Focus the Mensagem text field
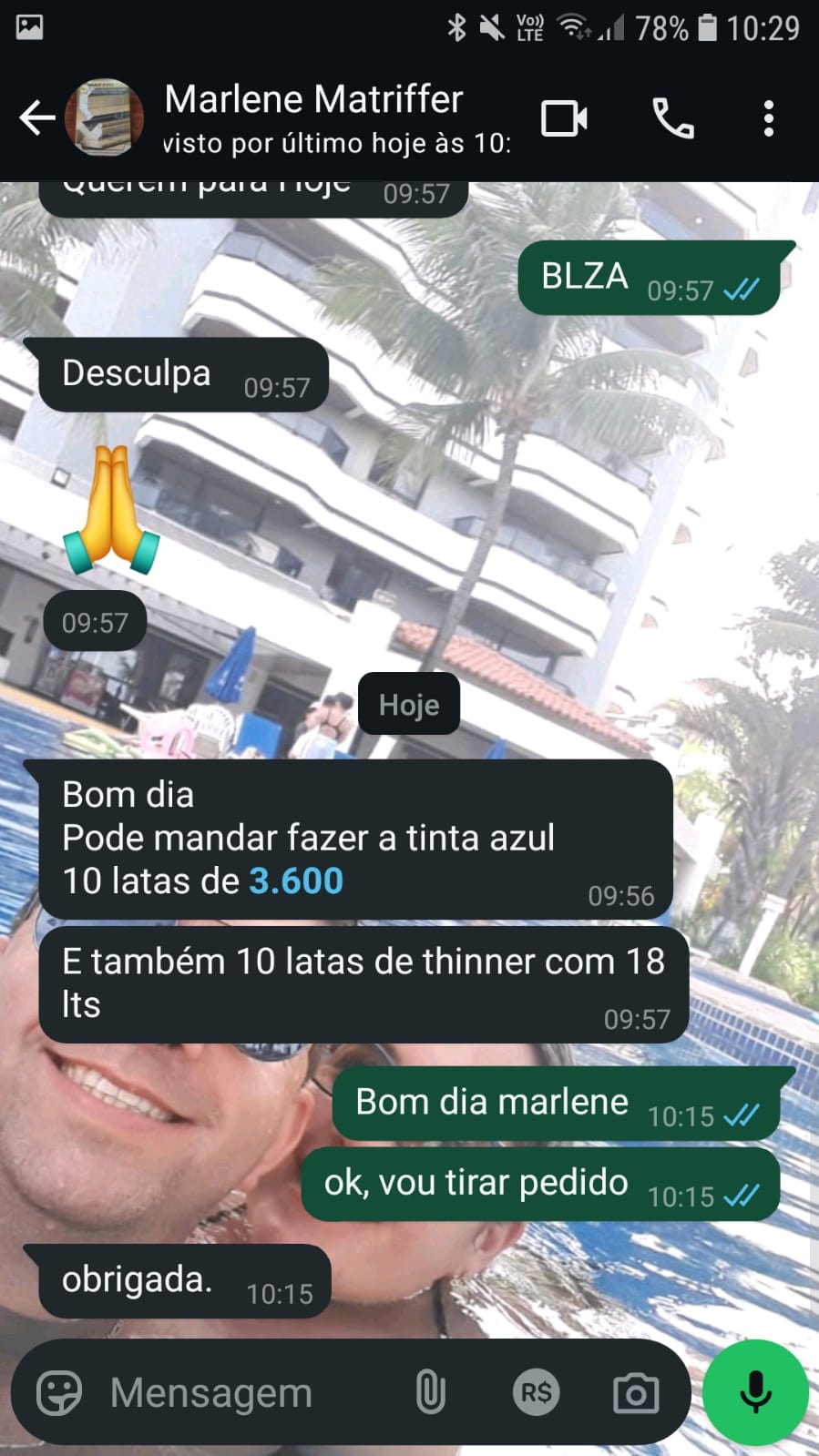The width and height of the screenshot is (819, 1456). pyautogui.click(x=237, y=1392)
